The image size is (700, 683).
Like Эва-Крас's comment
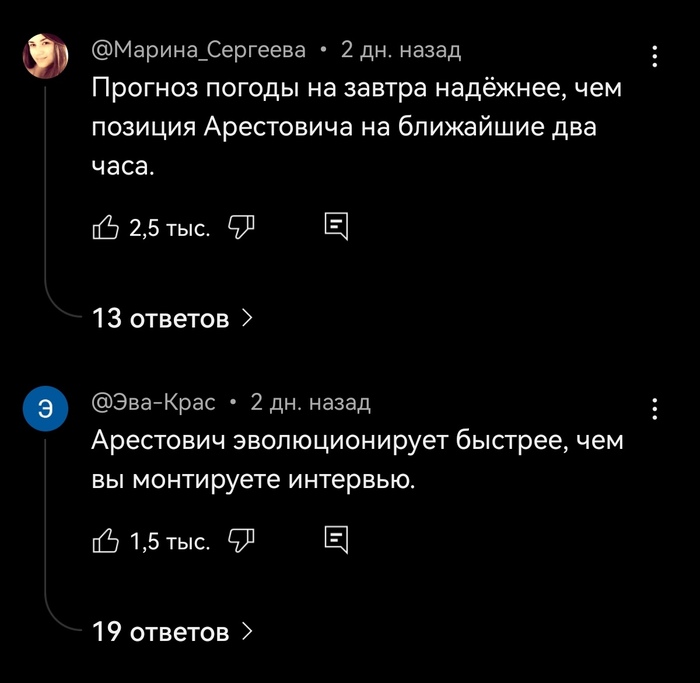pyautogui.click(x=105, y=541)
